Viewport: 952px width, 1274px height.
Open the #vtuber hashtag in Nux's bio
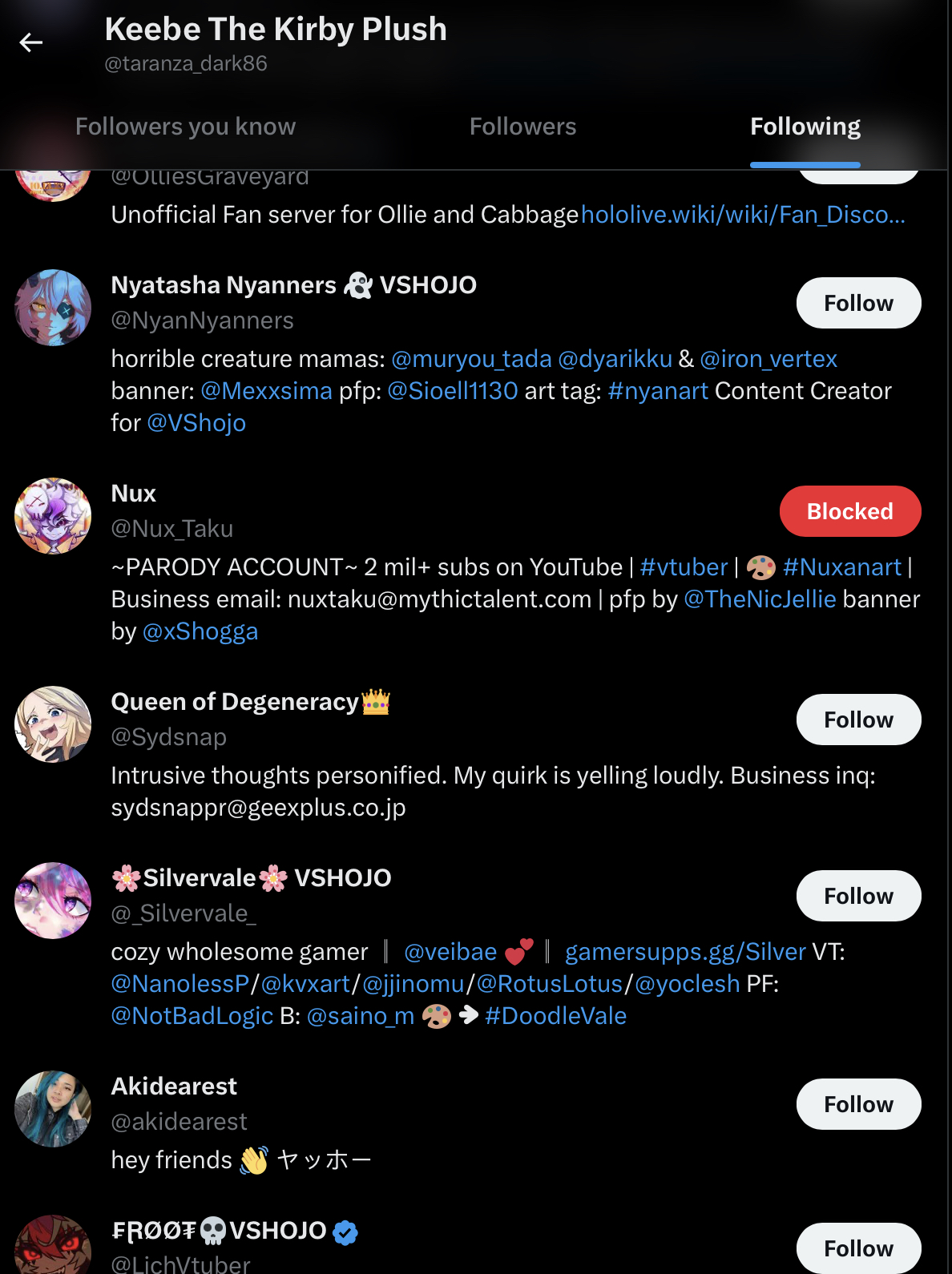tap(684, 567)
